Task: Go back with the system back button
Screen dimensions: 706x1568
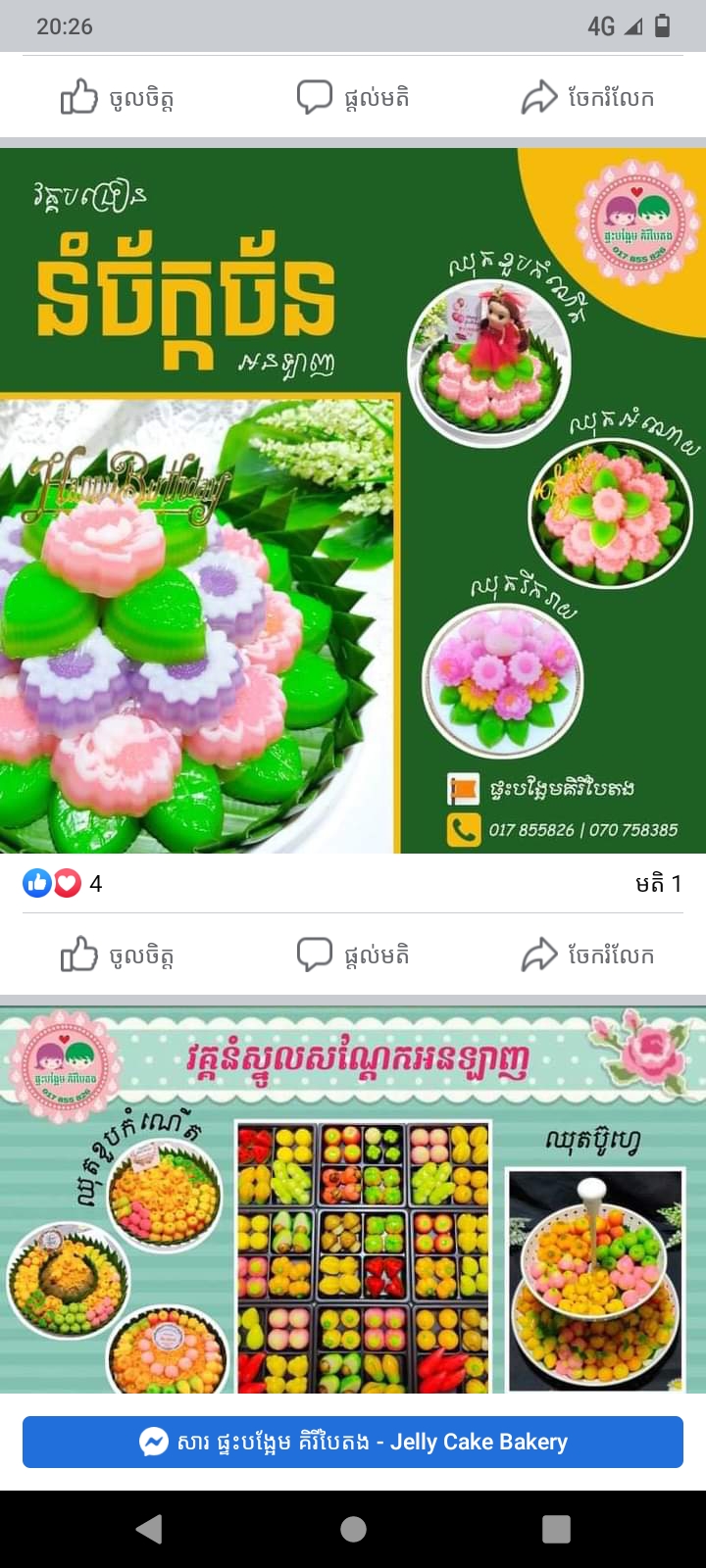Action: coord(149,1529)
